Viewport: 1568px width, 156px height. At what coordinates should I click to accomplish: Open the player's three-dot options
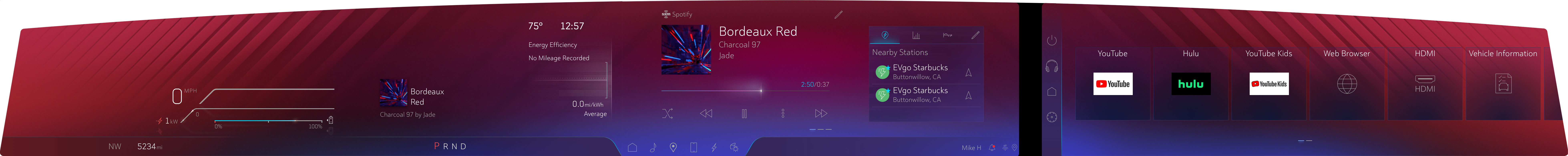(783, 113)
